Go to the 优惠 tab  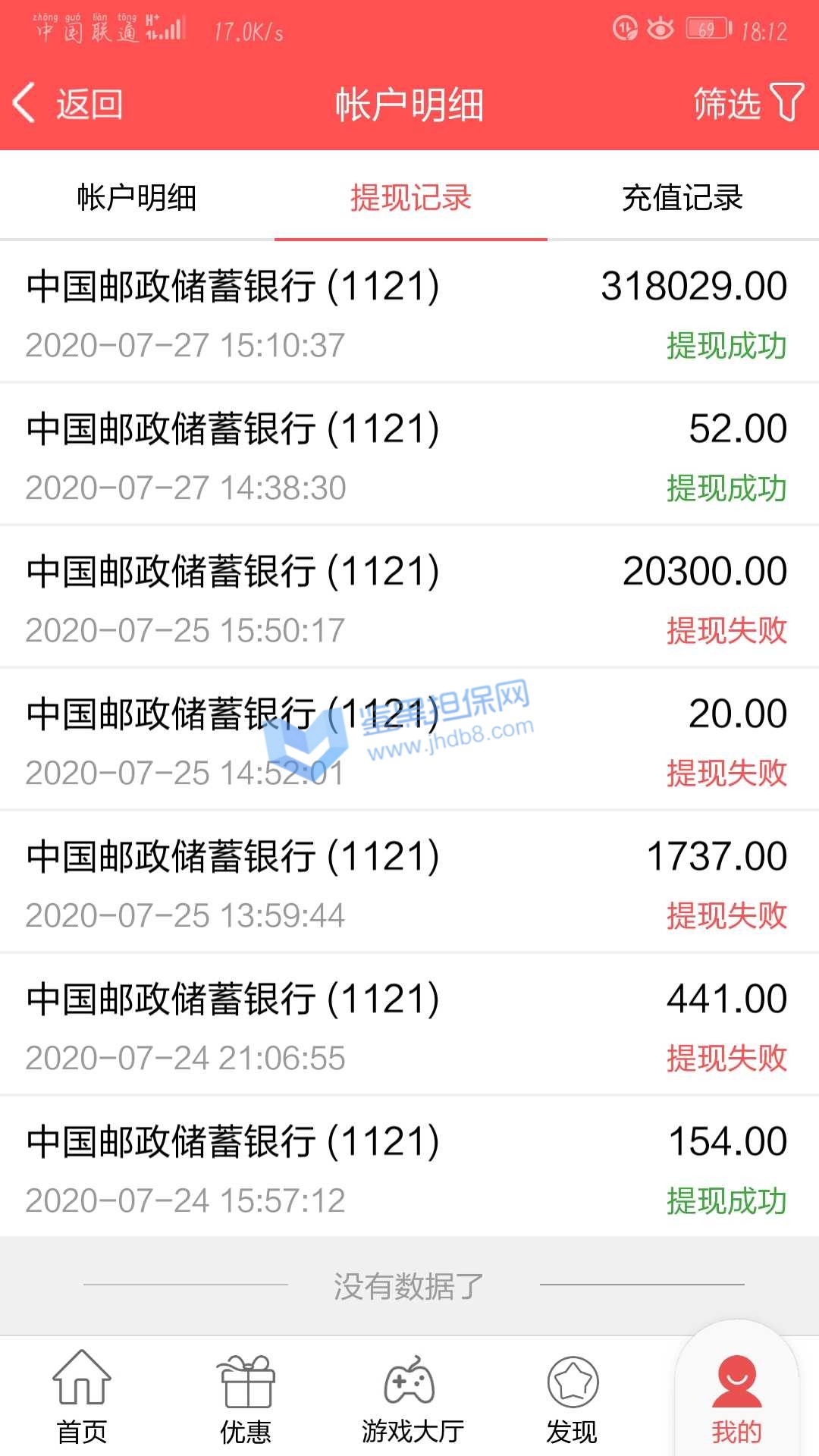[246, 1397]
